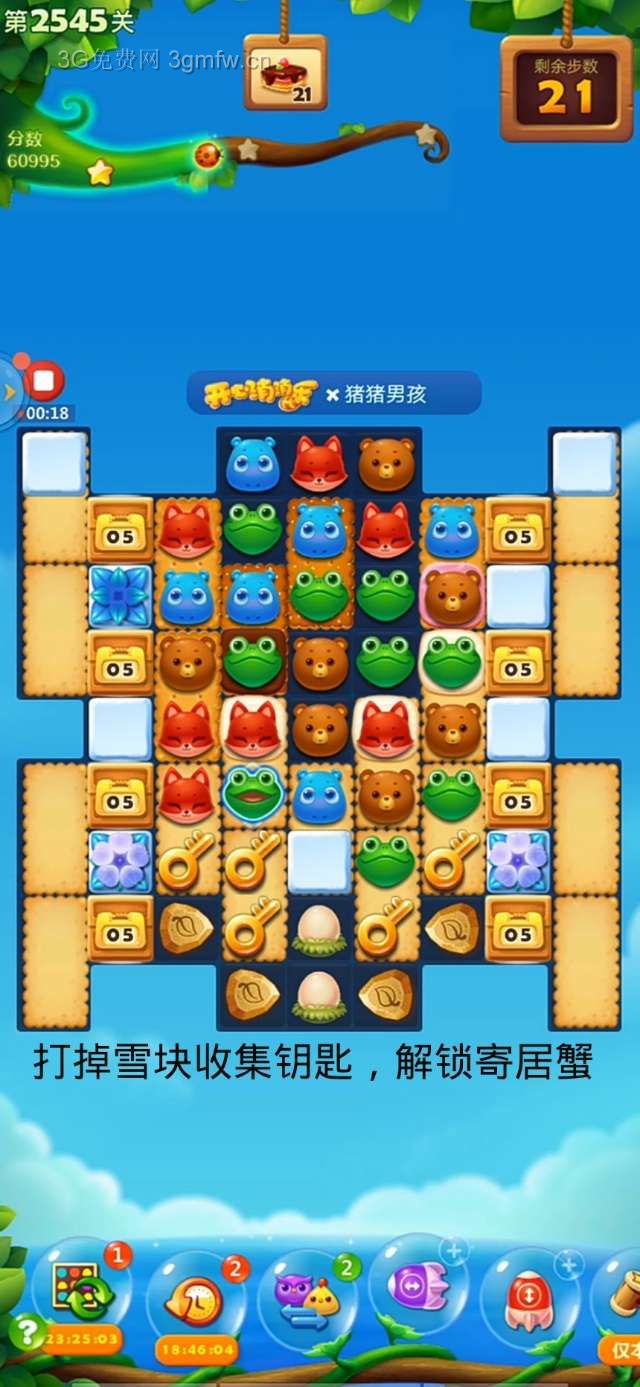The height and width of the screenshot is (1387, 640).
Task: Select the blue hippo in the top row
Action: tap(253, 464)
